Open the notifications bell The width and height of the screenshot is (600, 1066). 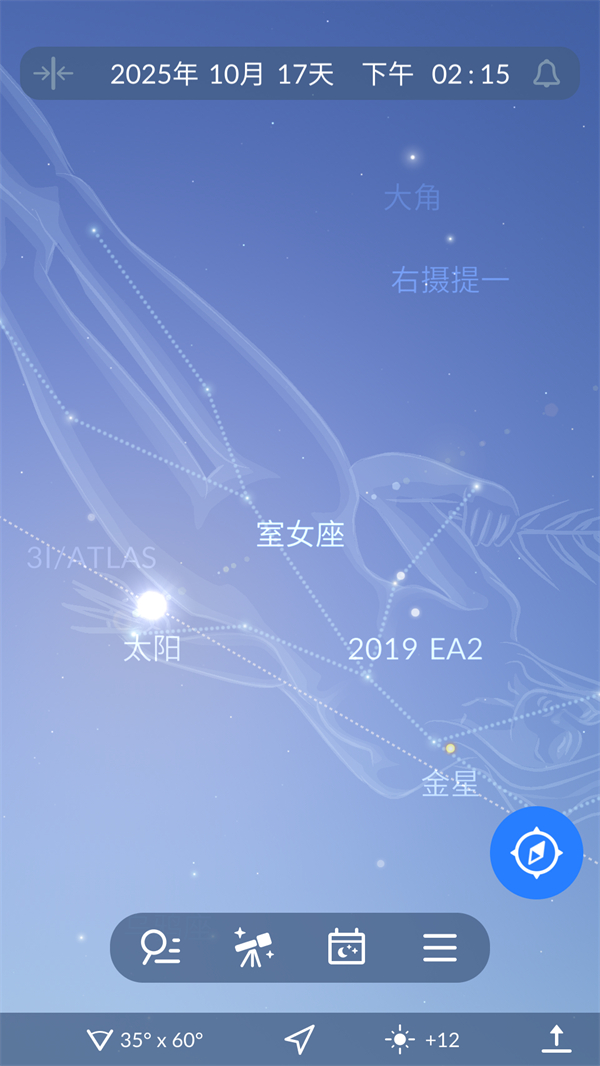pos(546,74)
